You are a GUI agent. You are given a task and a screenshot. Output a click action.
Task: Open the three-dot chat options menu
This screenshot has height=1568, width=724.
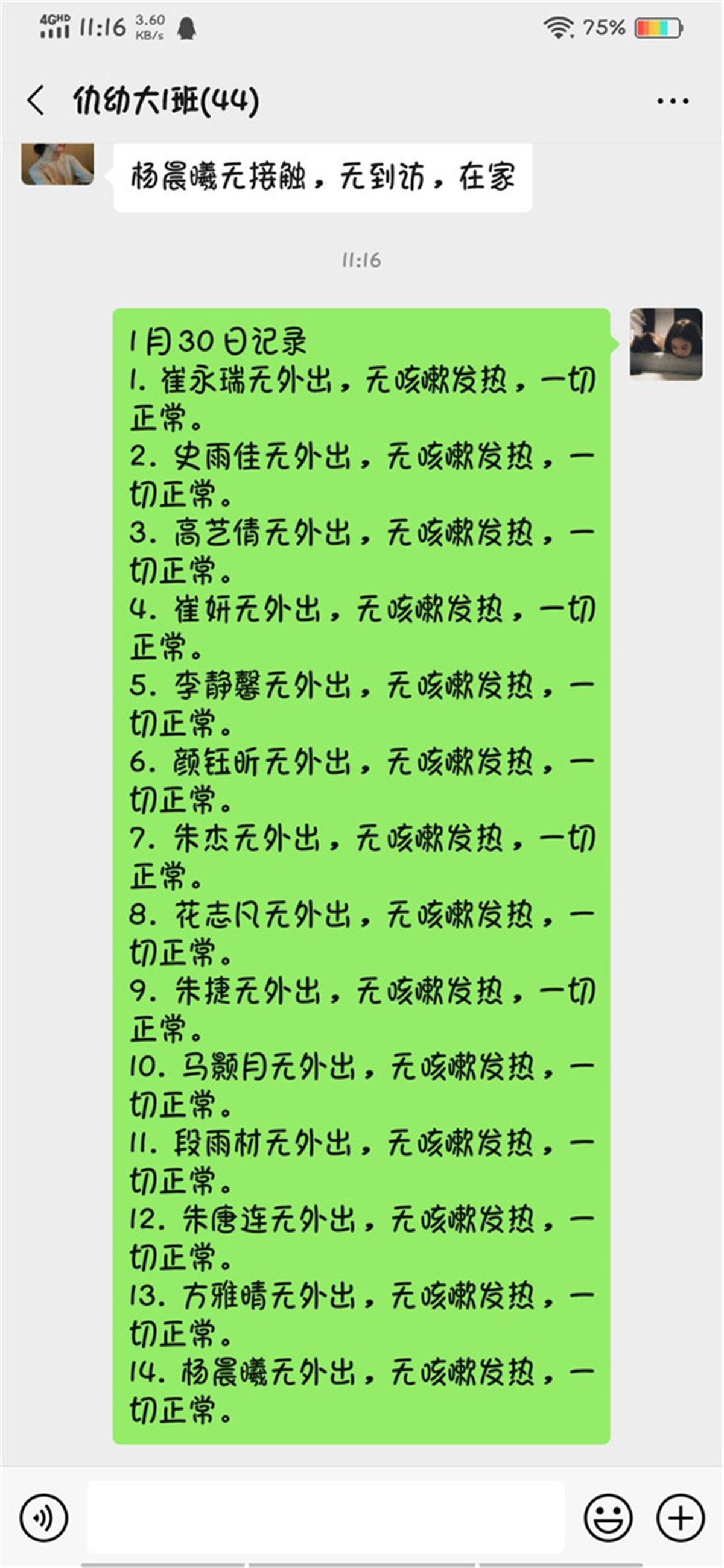coord(672,101)
